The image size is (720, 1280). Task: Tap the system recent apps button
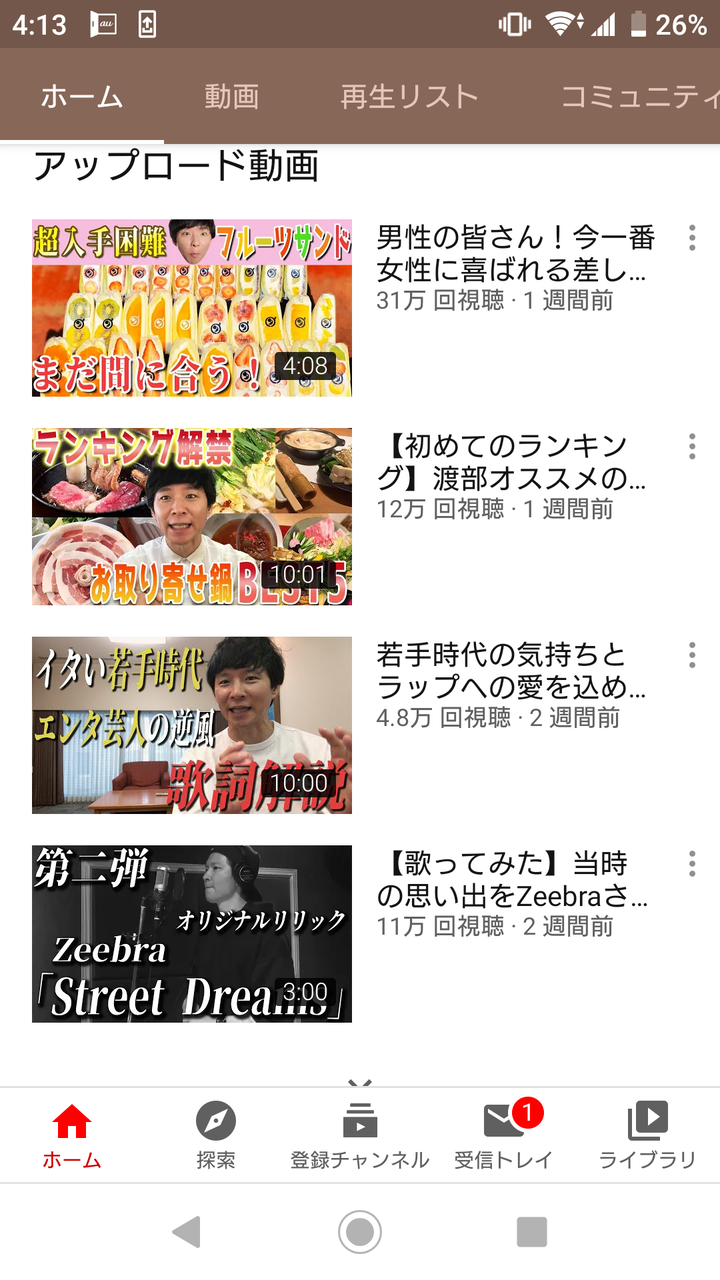[x=532, y=1232]
